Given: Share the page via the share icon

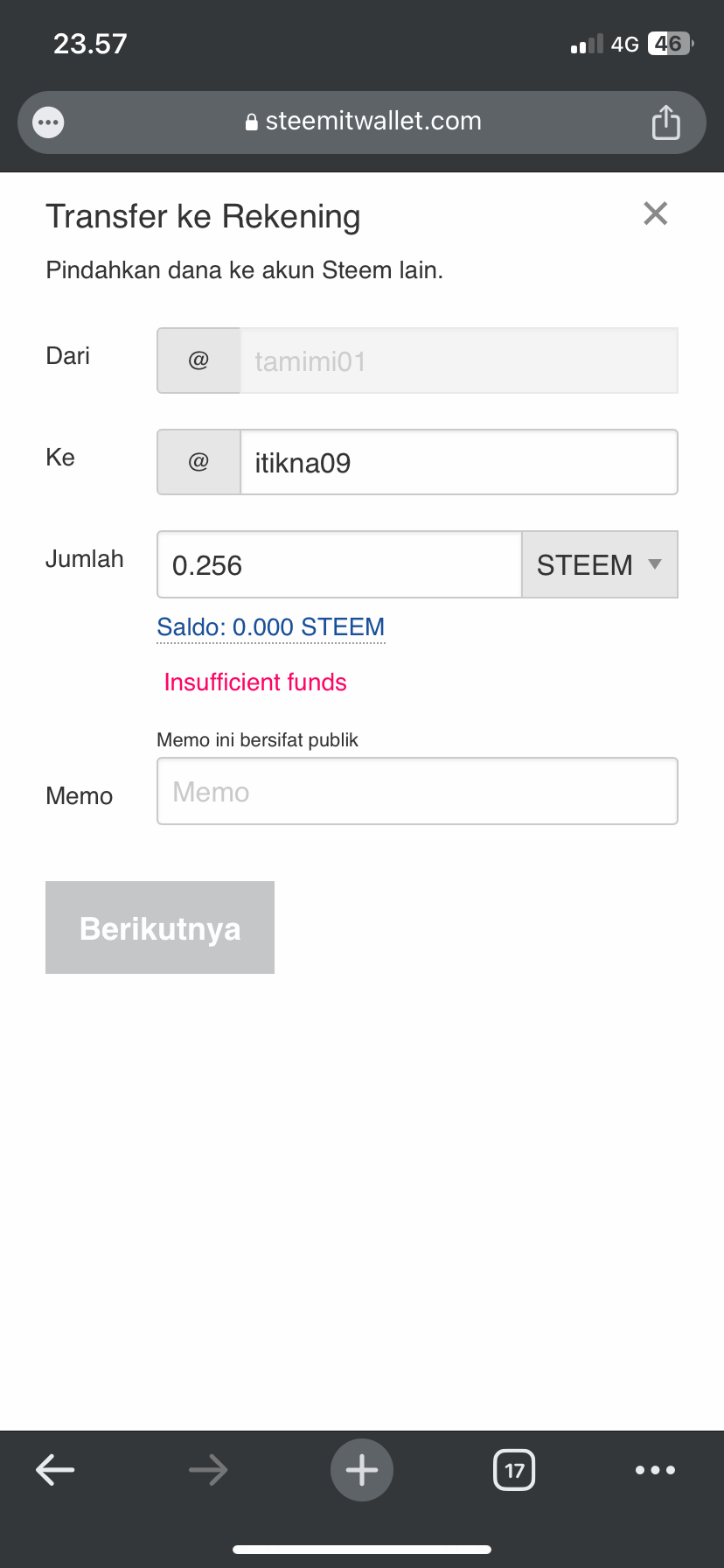Looking at the screenshot, I should click(x=665, y=122).
